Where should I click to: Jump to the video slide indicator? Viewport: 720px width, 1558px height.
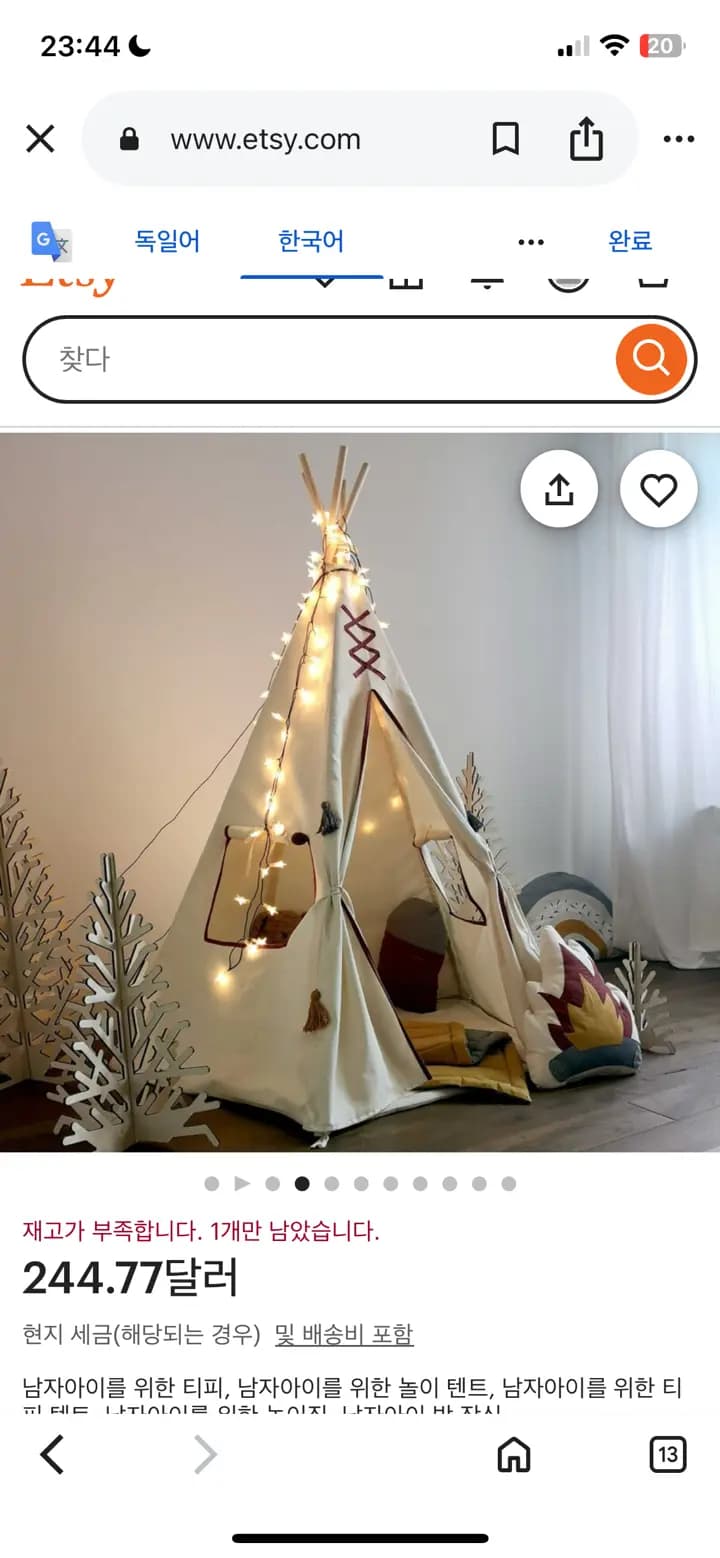[242, 1183]
